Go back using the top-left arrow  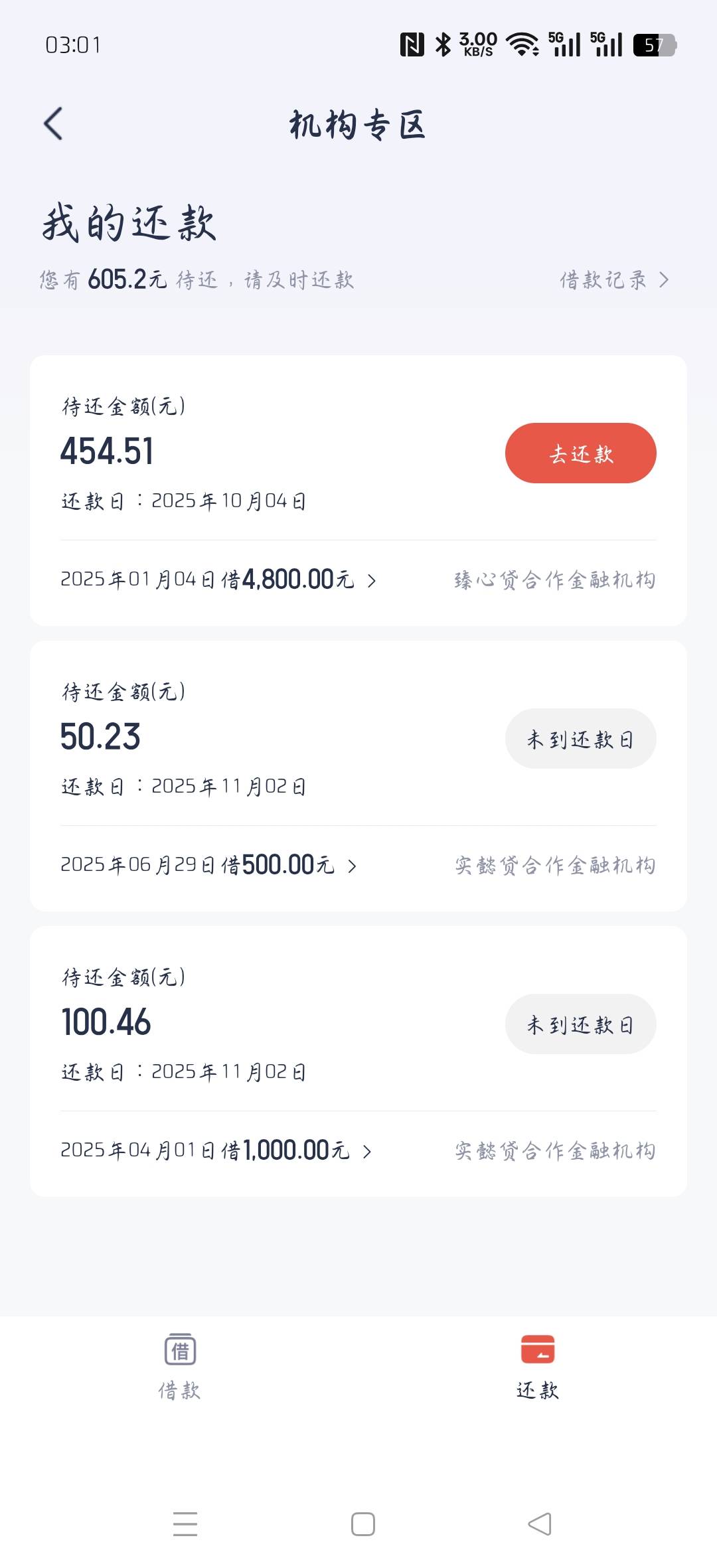[x=54, y=124]
